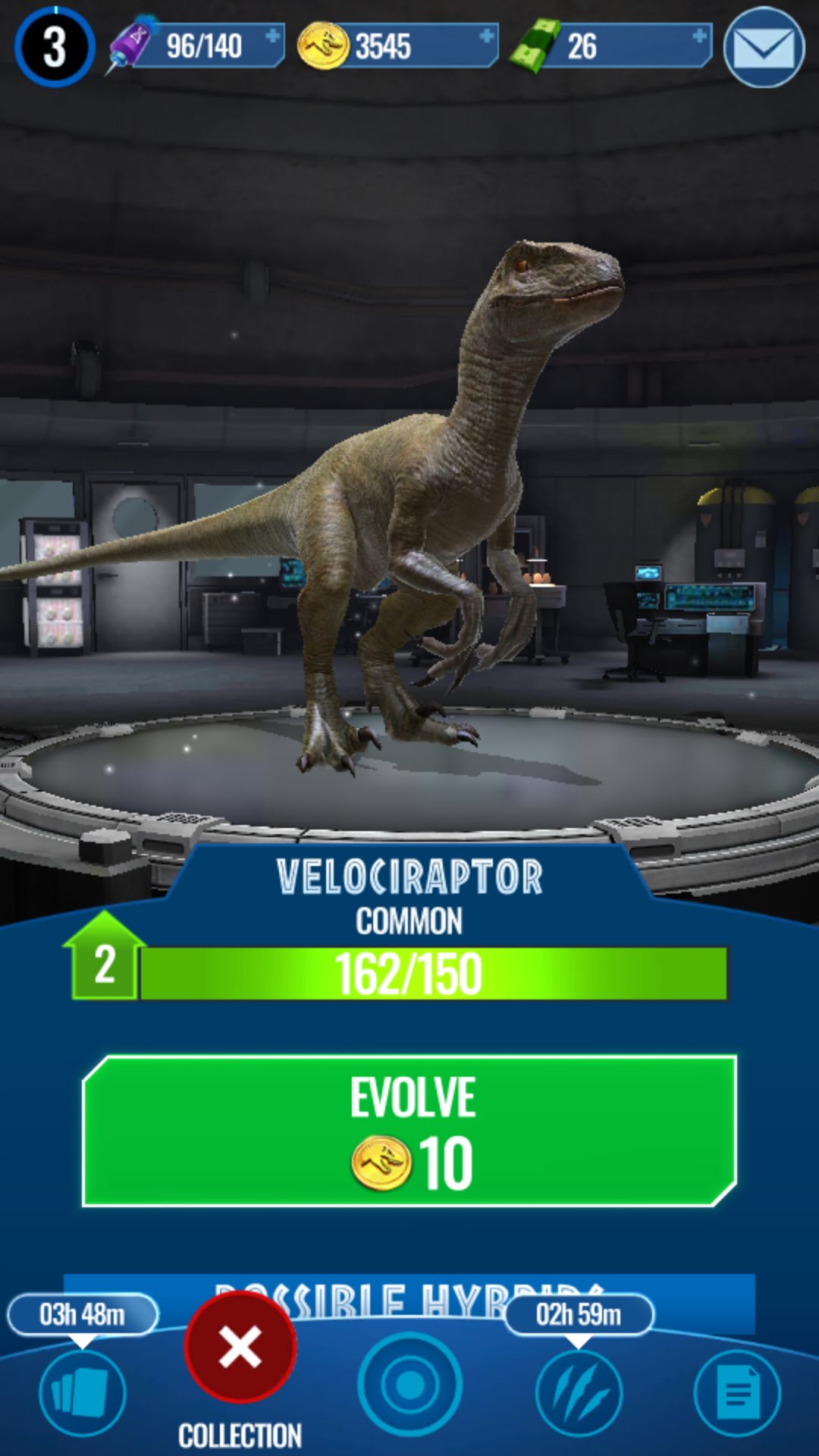View player level 3 profile
Image resolution: width=819 pixels, height=1456 pixels.
click(x=55, y=47)
